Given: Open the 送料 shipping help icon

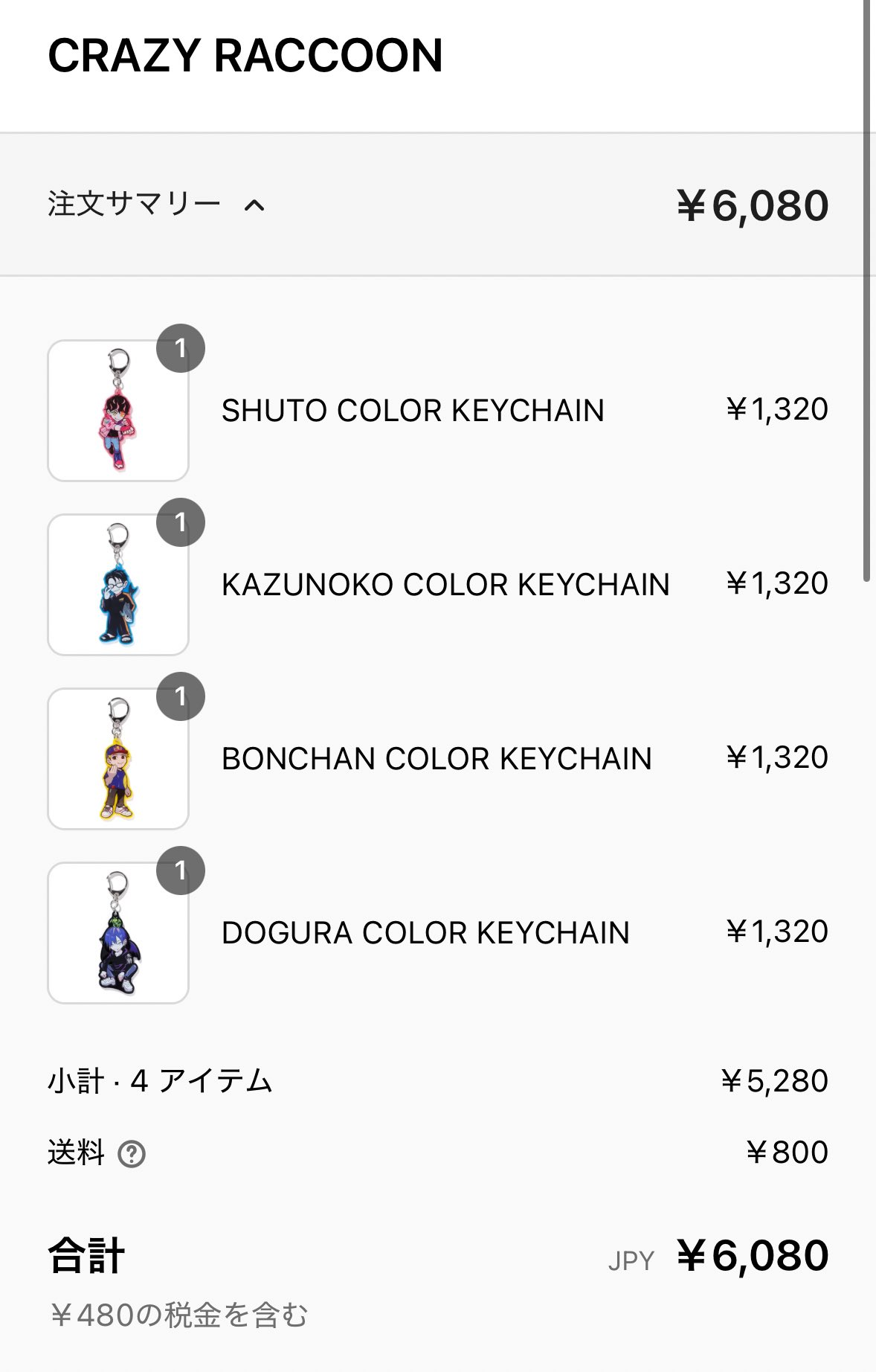Looking at the screenshot, I should point(132,1154).
